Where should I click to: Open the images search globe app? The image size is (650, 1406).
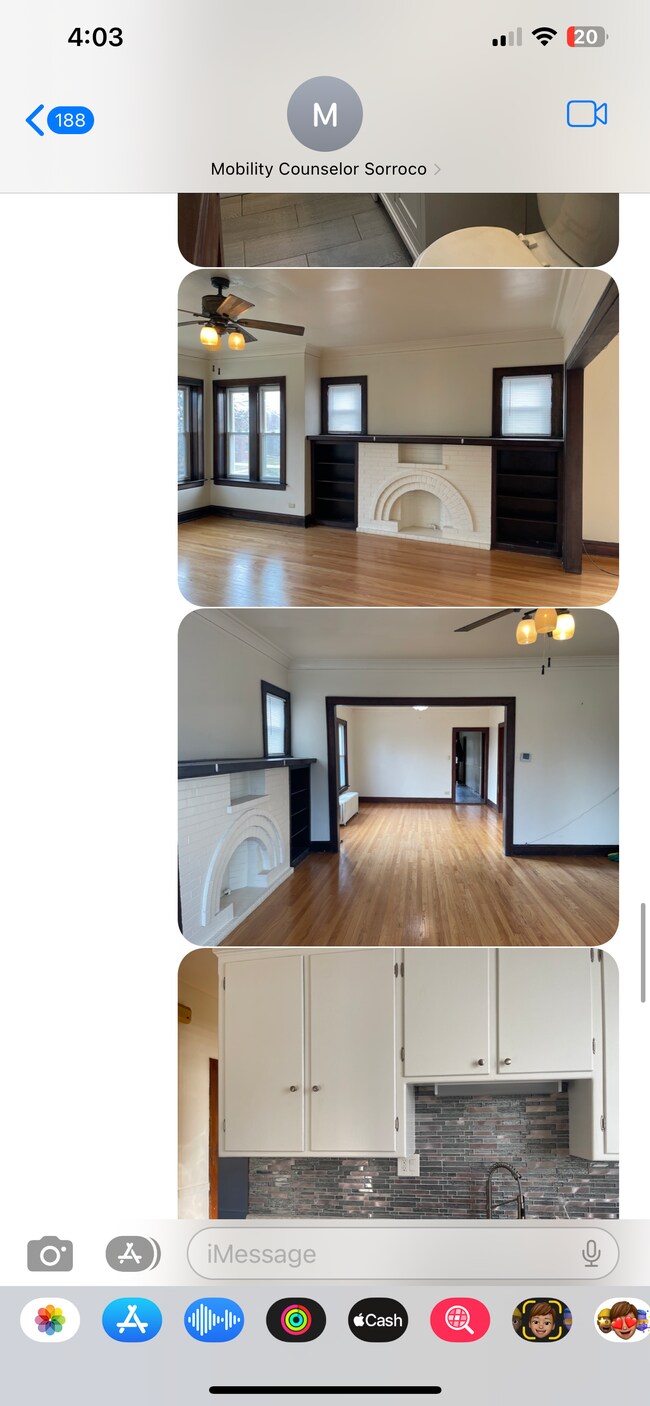click(x=460, y=1320)
